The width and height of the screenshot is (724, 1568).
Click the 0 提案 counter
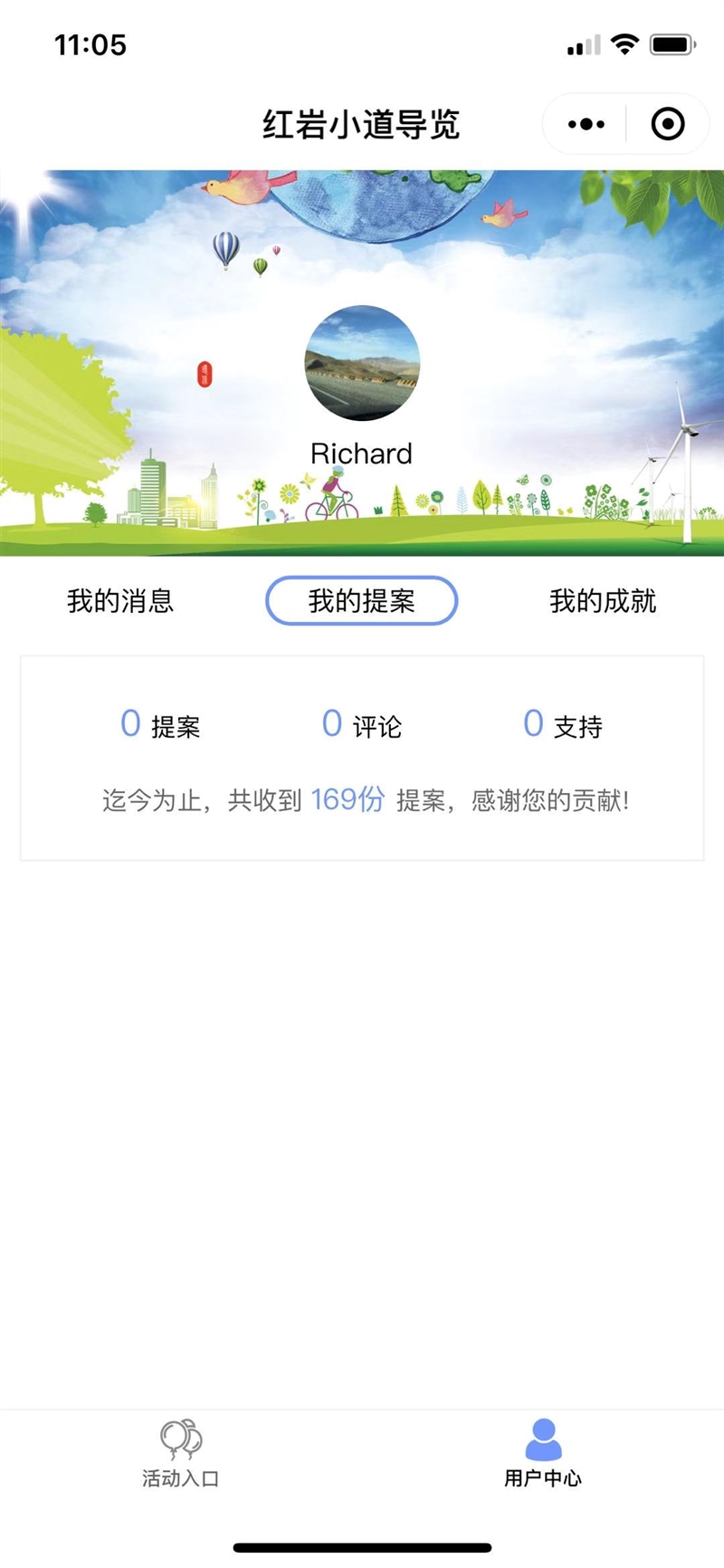point(161,723)
